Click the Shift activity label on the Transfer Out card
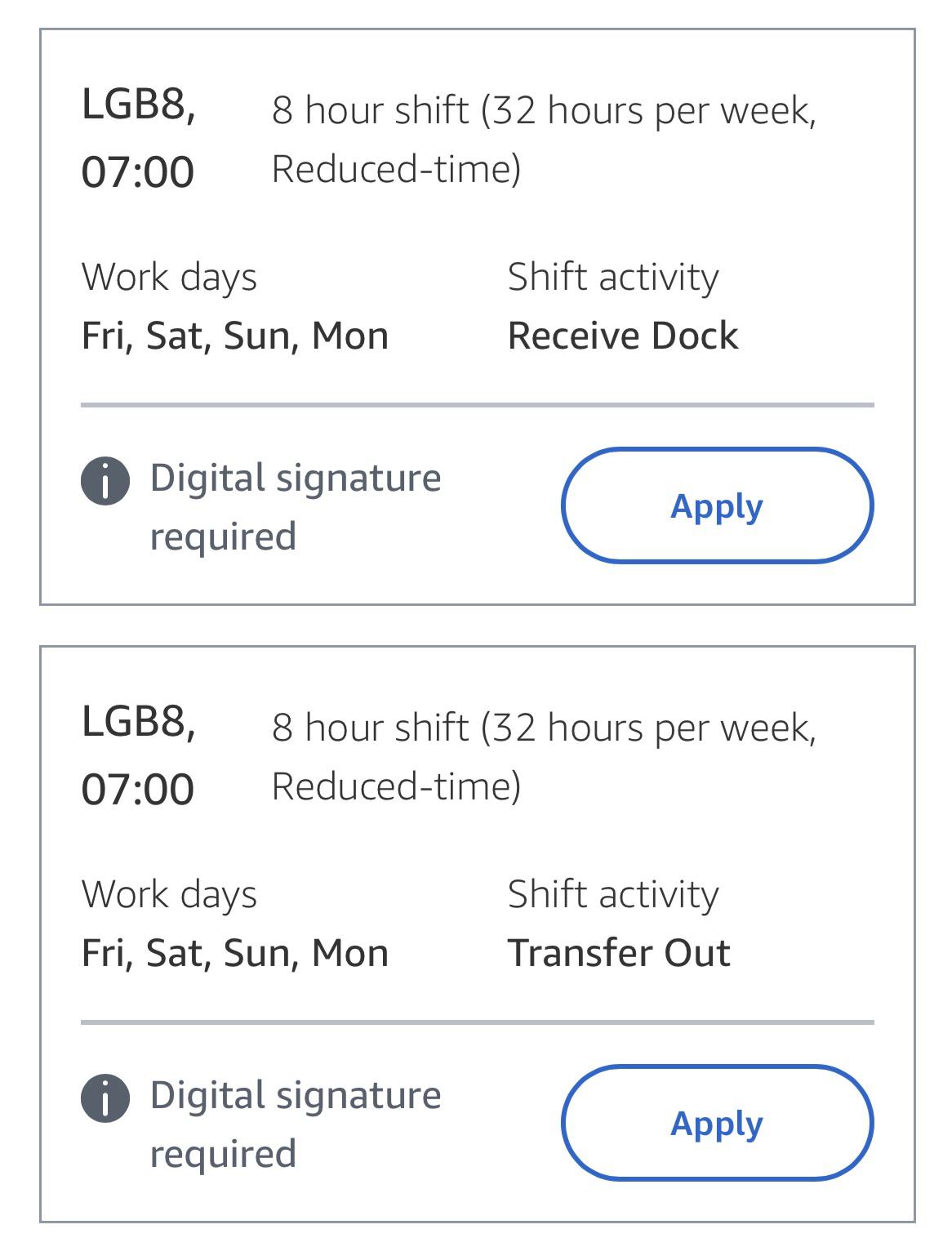952x1247 pixels. pyautogui.click(x=613, y=894)
